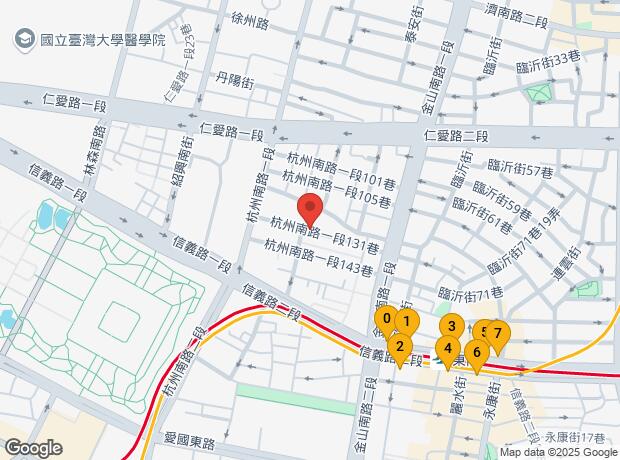Select map marker number 3
The height and width of the screenshot is (460, 620).
click(x=451, y=325)
